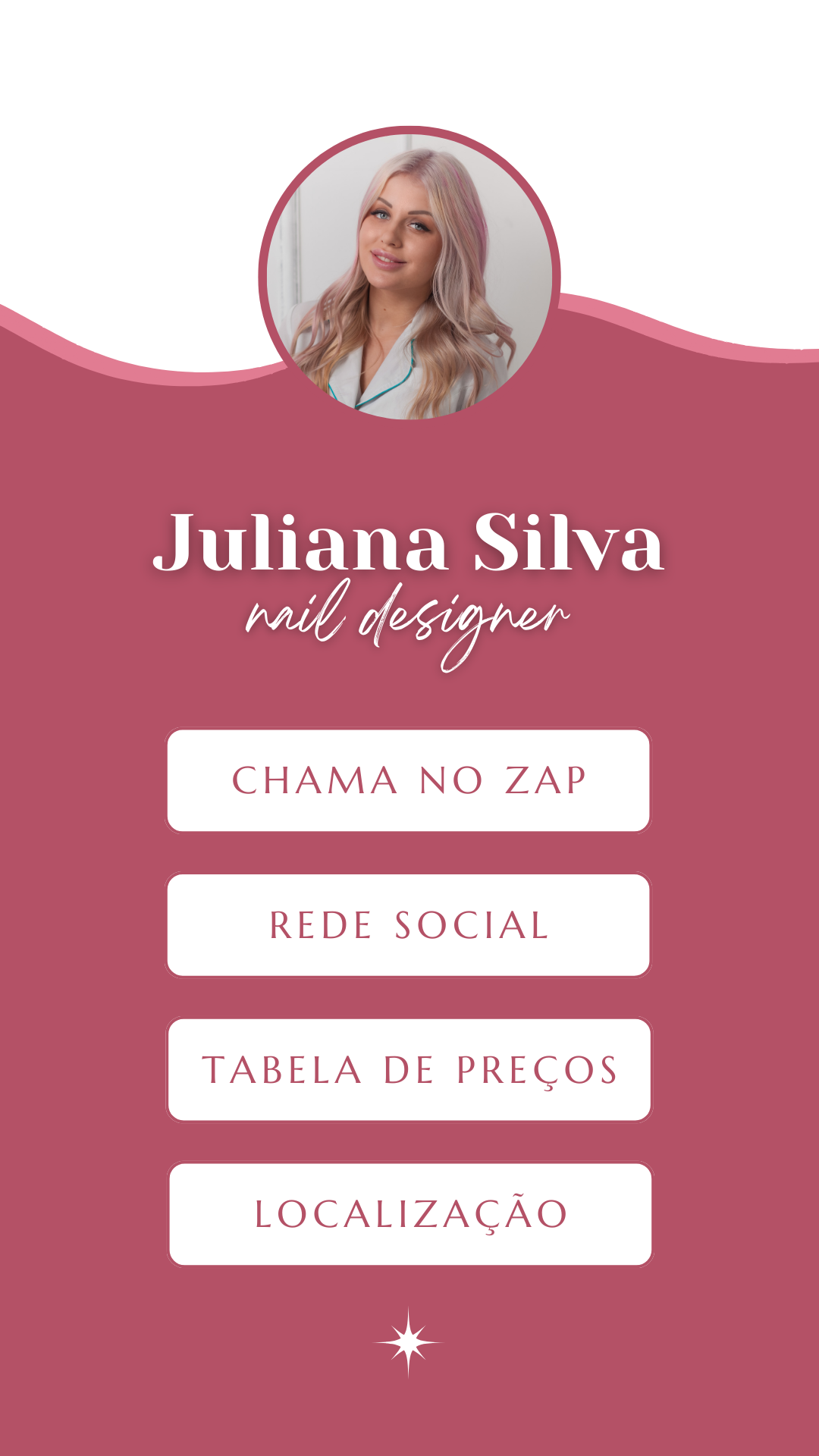Open the Localização button
The width and height of the screenshot is (819, 1456).
pos(410,1214)
